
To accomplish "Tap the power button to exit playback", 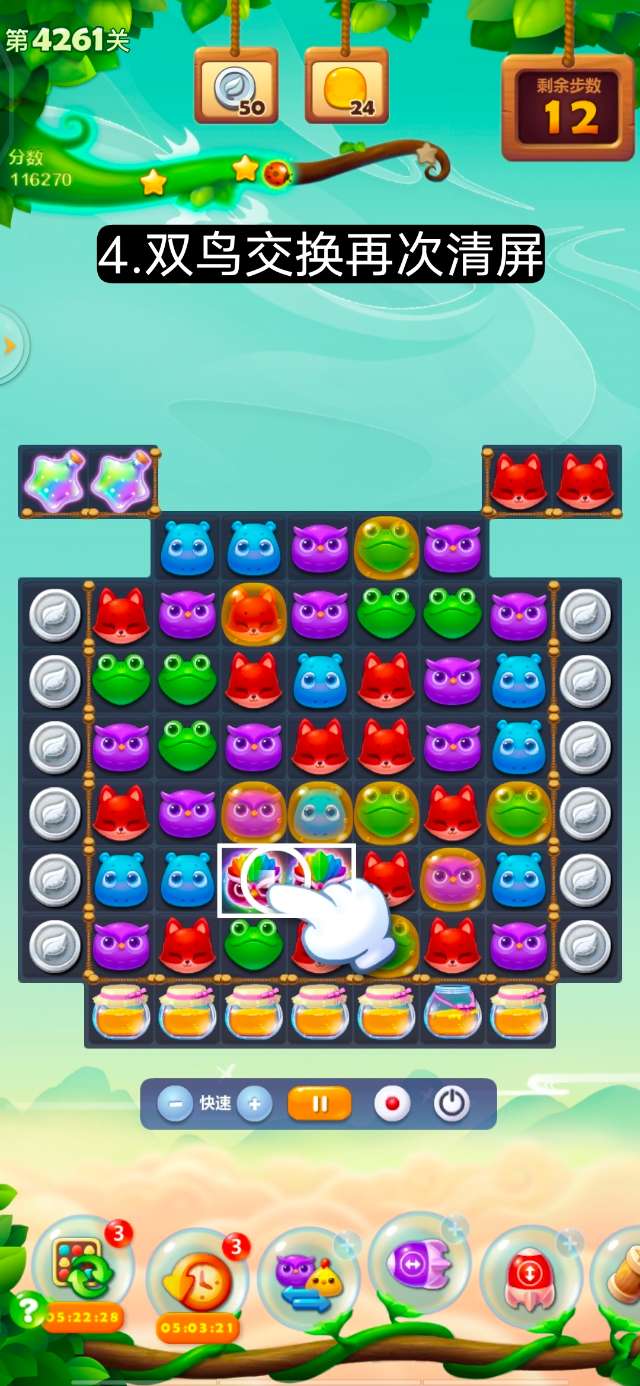I will [452, 1104].
